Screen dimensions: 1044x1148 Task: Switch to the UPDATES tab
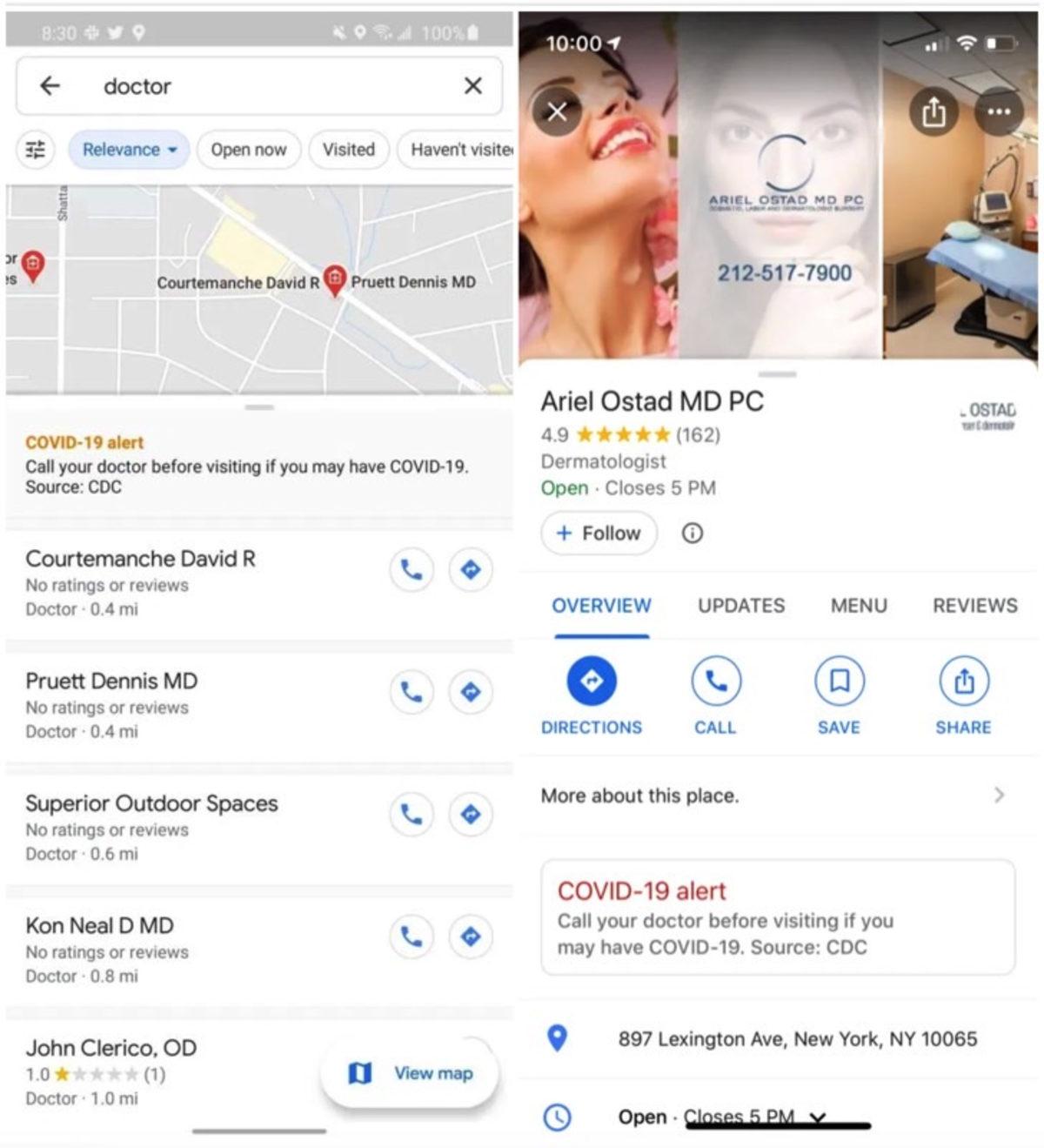click(740, 606)
